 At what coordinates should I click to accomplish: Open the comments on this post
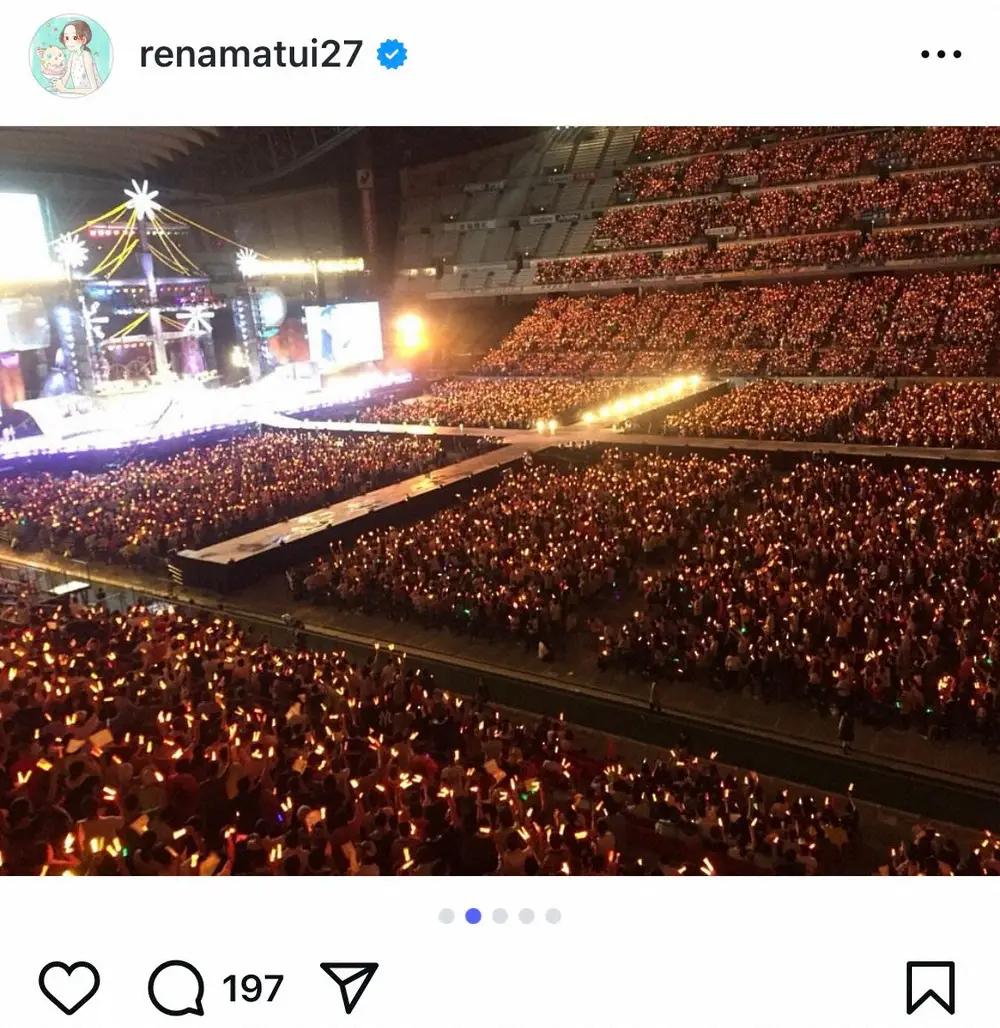tap(177, 988)
